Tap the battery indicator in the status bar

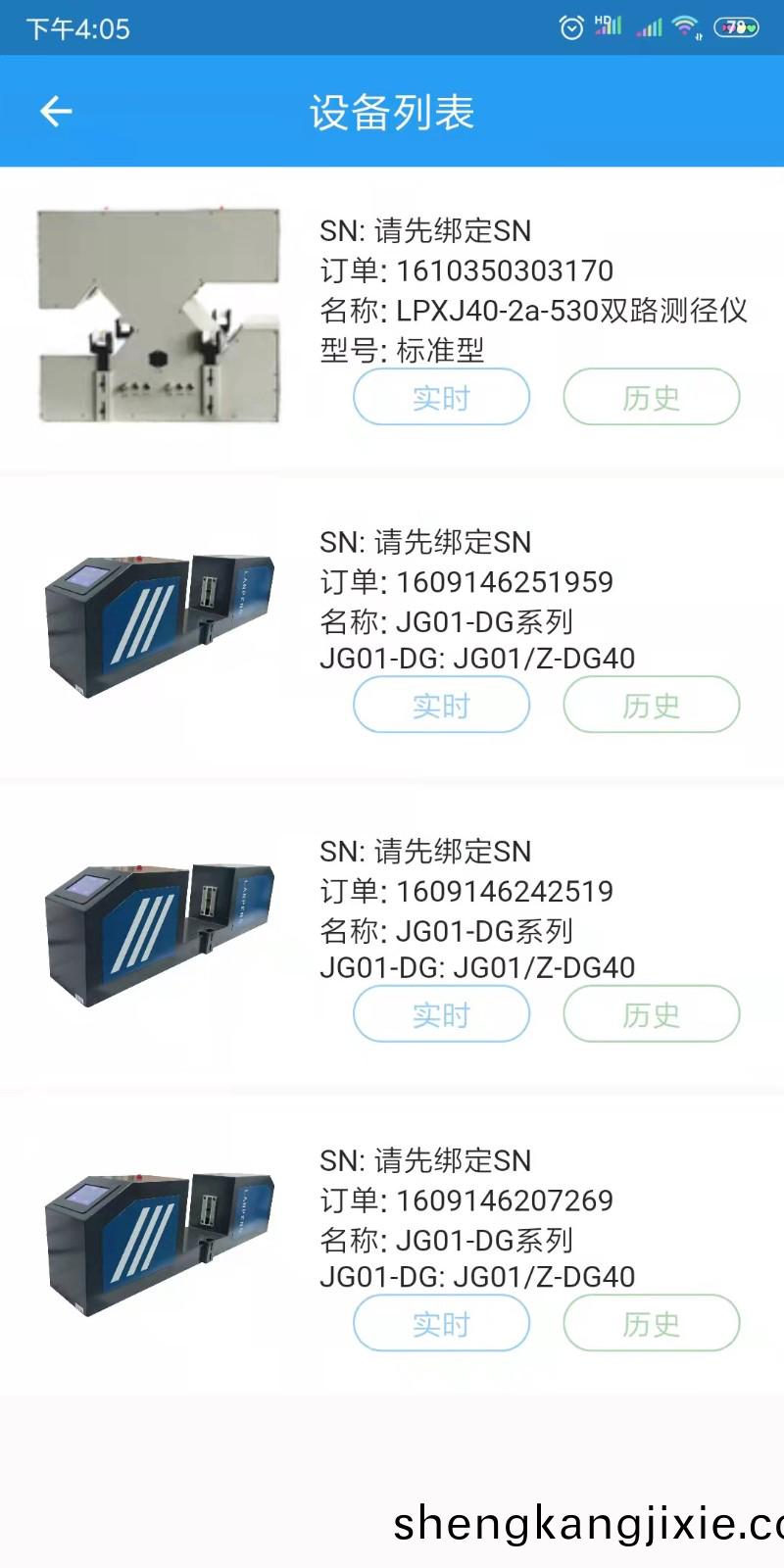pyautogui.click(x=736, y=27)
